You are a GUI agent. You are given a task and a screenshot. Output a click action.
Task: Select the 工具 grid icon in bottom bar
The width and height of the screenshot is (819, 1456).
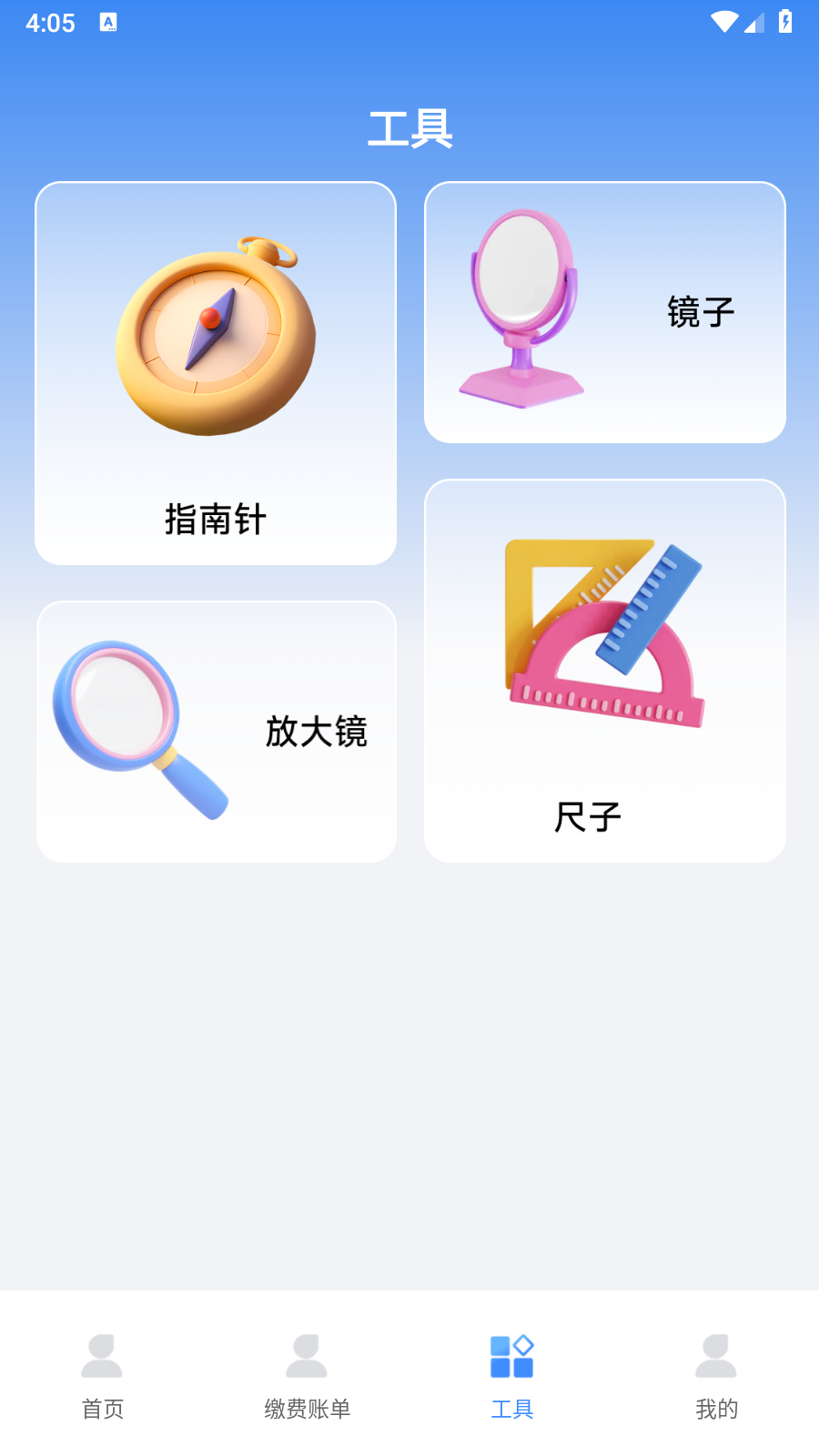click(x=511, y=1355)
